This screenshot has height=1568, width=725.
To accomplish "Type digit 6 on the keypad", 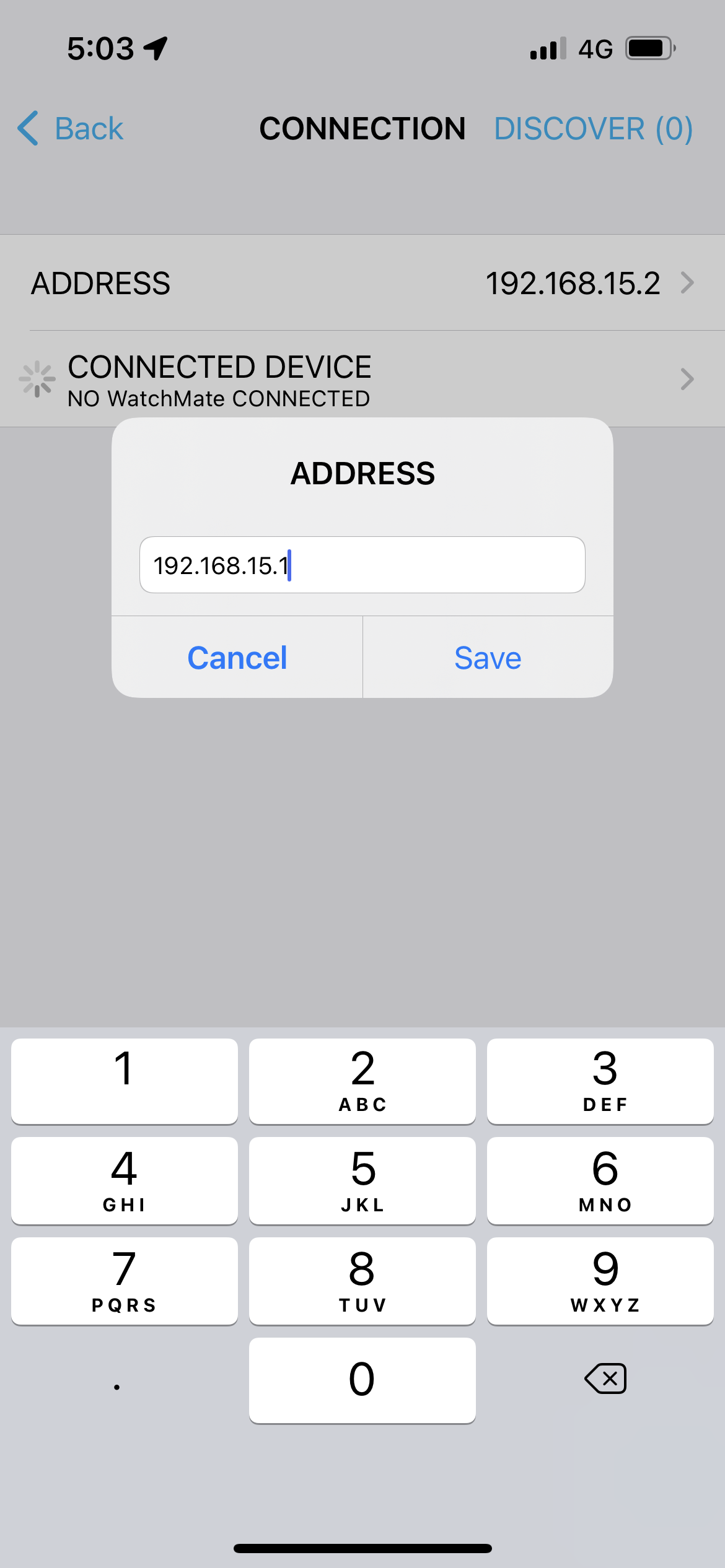I will click(x=600, y=1181).
